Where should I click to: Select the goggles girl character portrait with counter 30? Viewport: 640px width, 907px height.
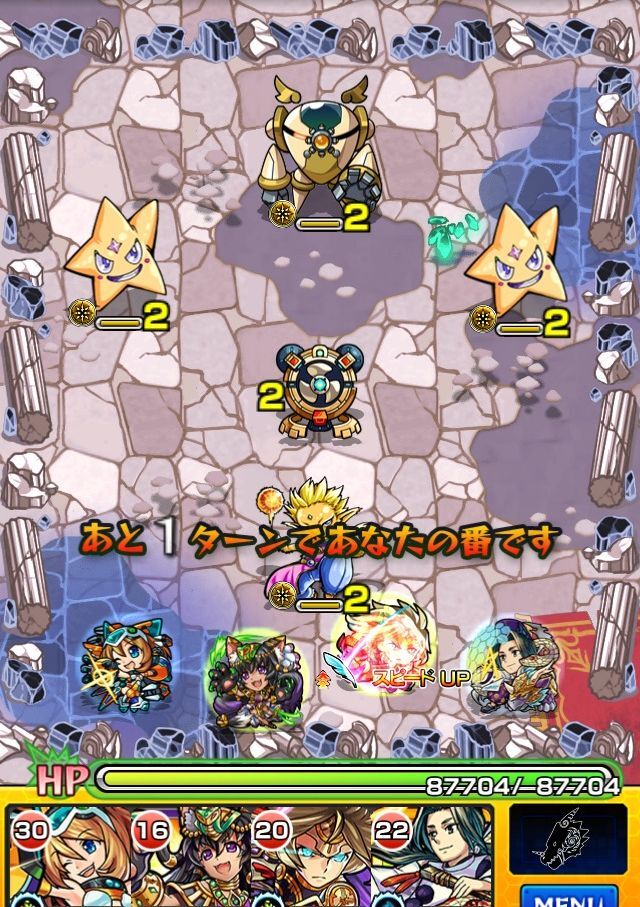point(68,860)
